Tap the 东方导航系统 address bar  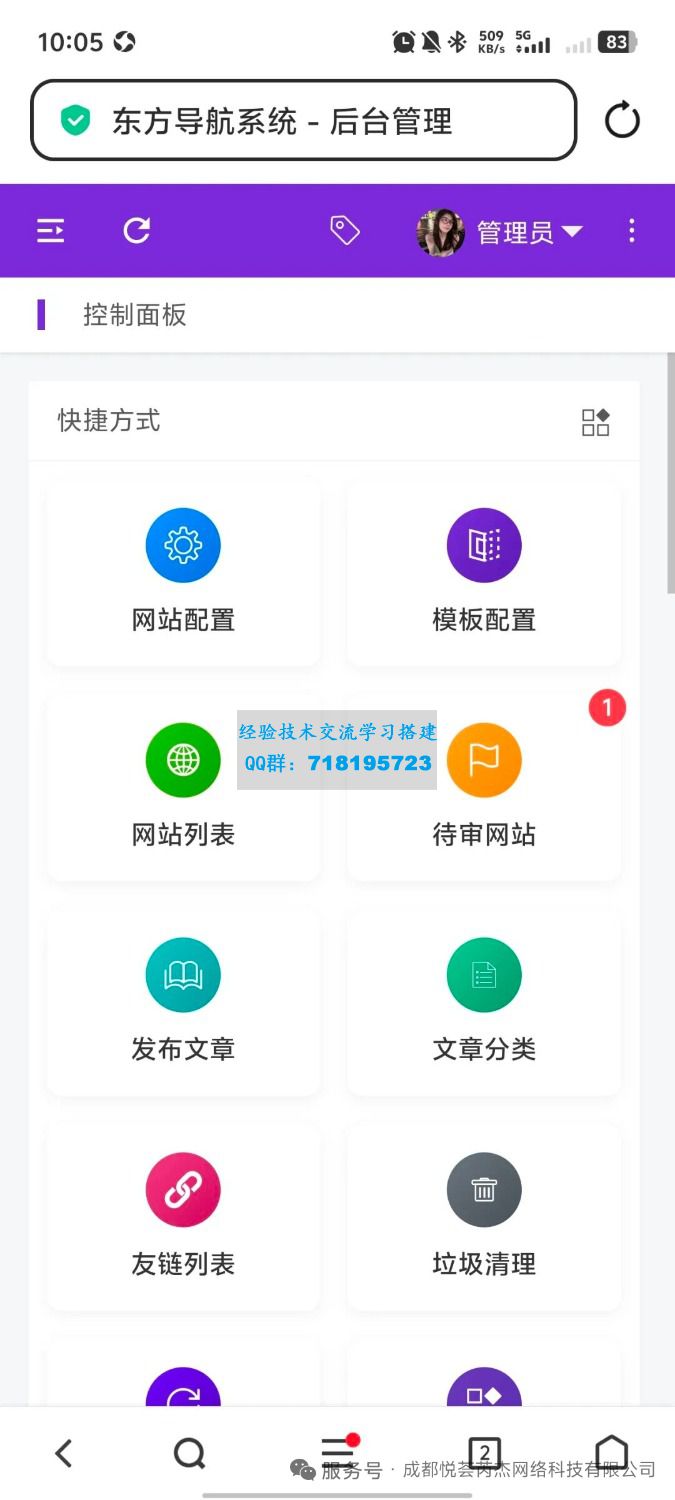tap(303, 121)
